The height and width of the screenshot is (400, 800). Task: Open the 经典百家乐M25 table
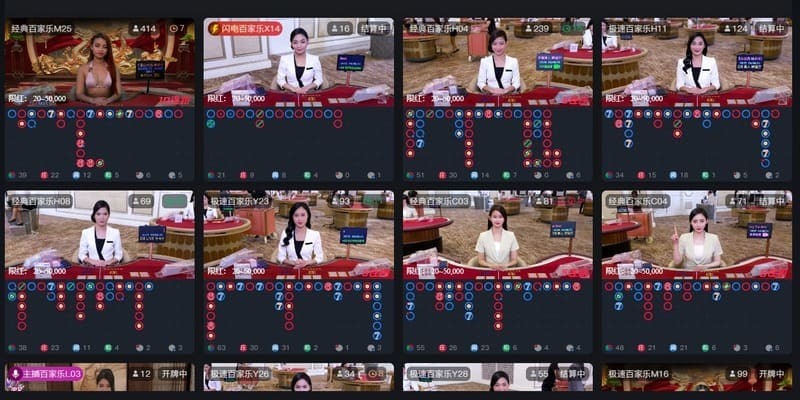point(98,62)
